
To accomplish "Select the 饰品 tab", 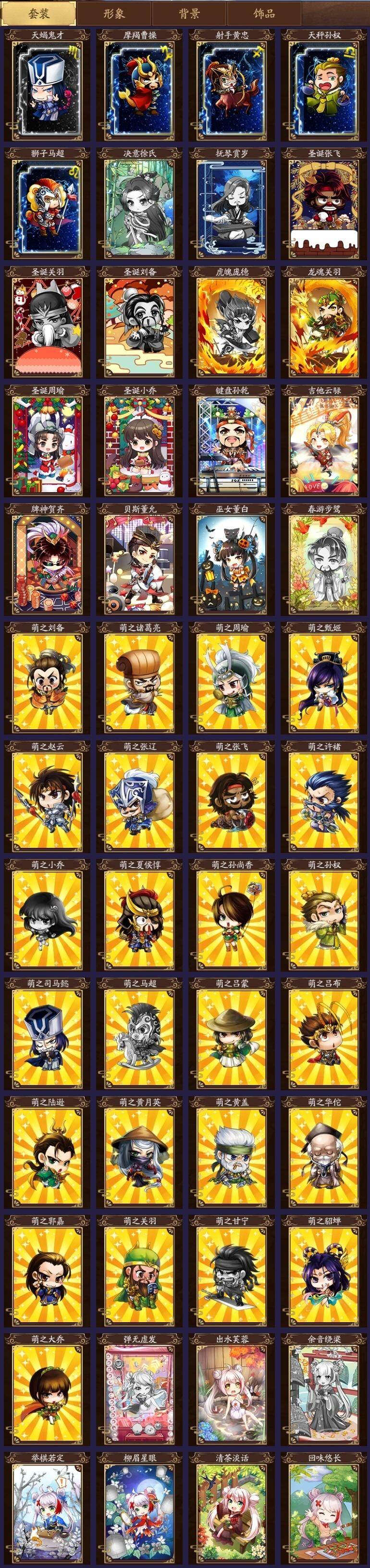I will (263, 13).
